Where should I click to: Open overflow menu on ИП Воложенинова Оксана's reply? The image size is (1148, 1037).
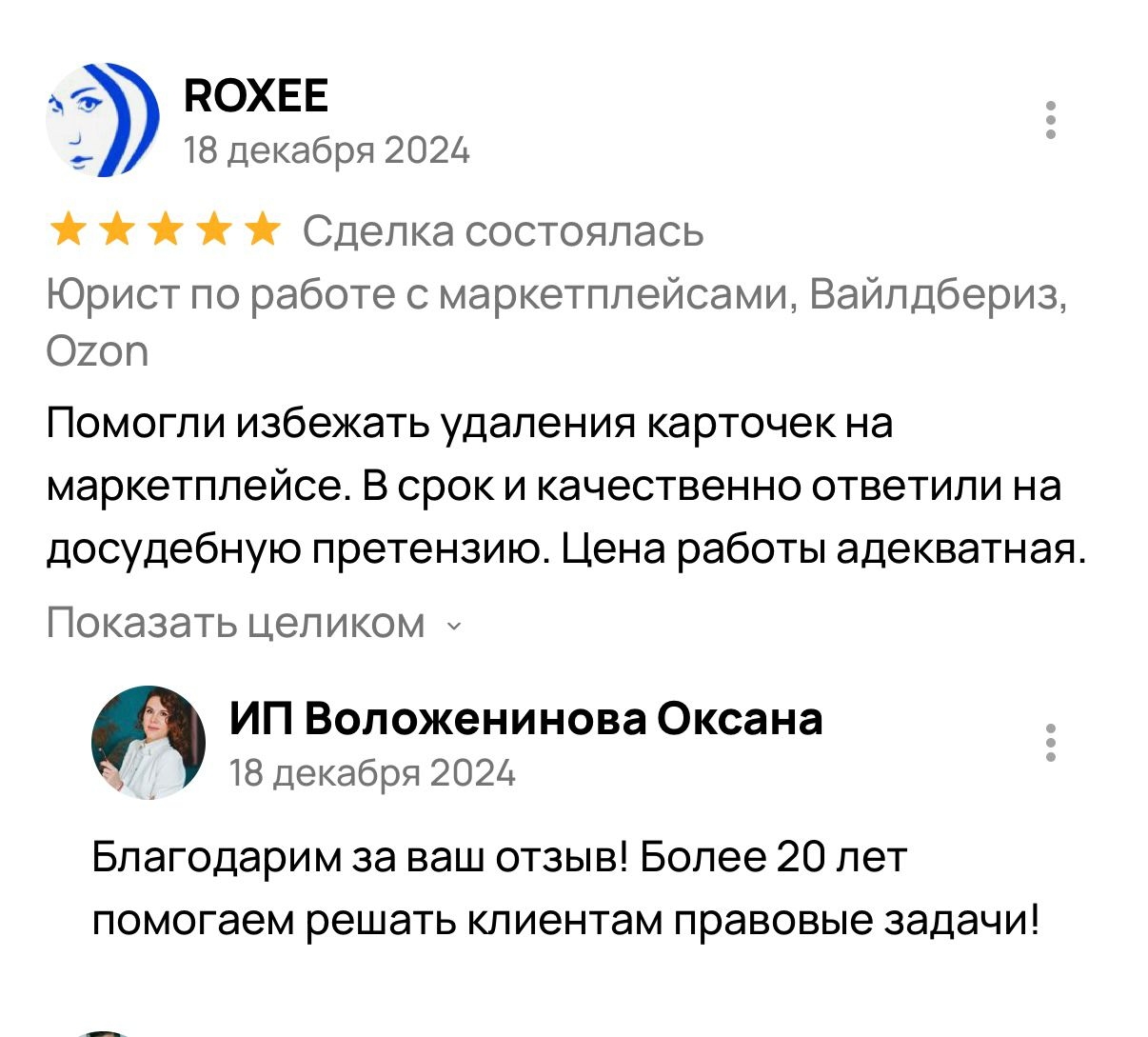tap(1050, 743)
